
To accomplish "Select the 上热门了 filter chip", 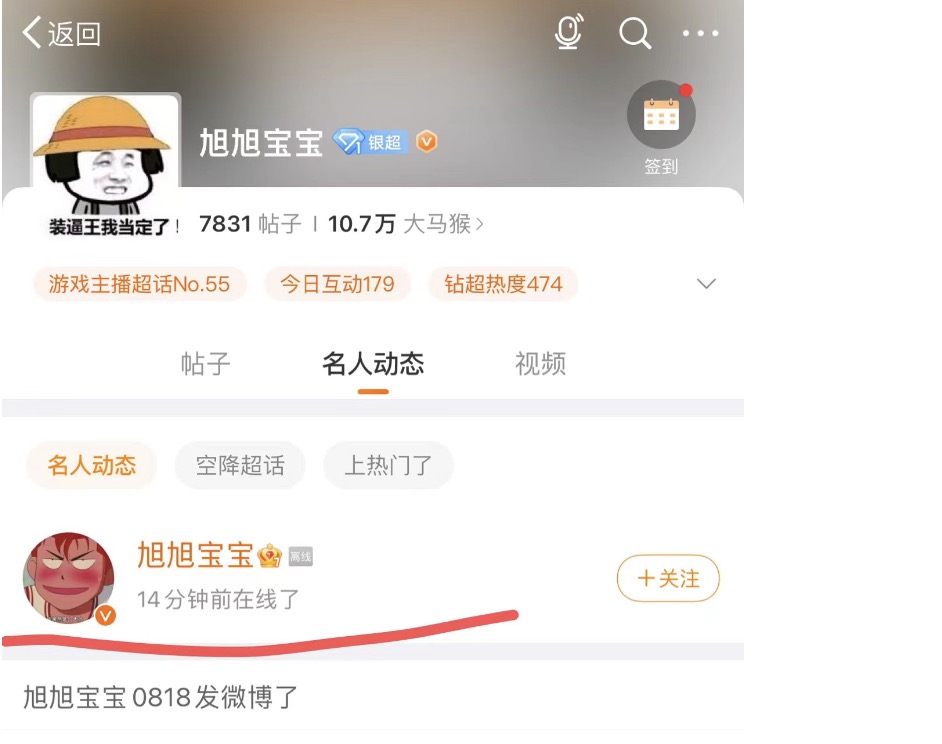I will click(388, 465).
